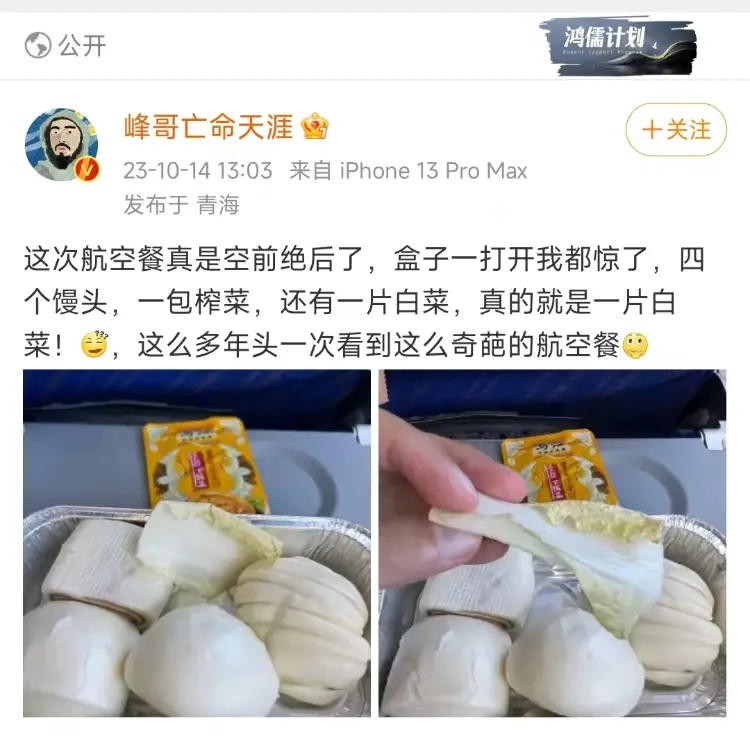
Task: Open the username 峰哥亡命天涯
Action: [208, 127]
